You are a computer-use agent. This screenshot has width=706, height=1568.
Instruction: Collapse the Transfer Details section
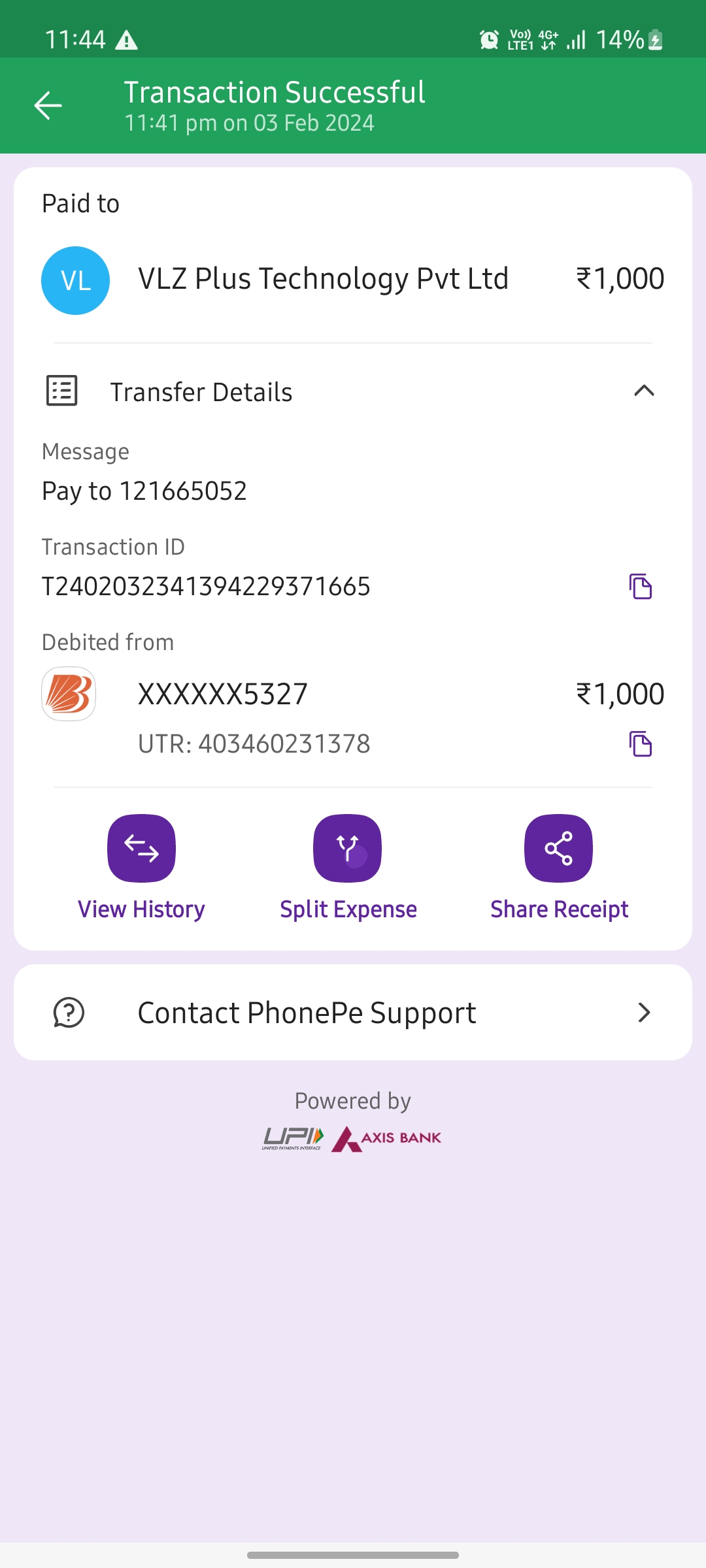tap(644, 391)
